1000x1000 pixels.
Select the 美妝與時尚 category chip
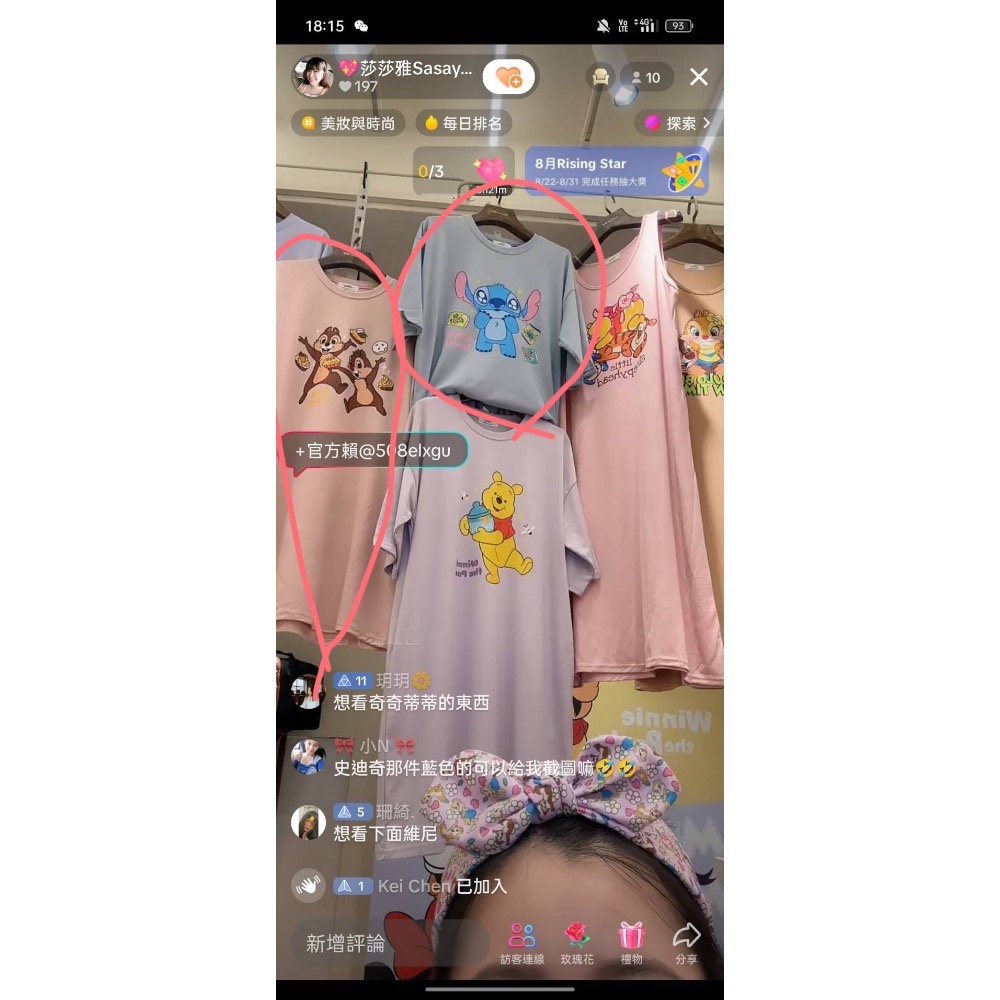coord(348,123)
